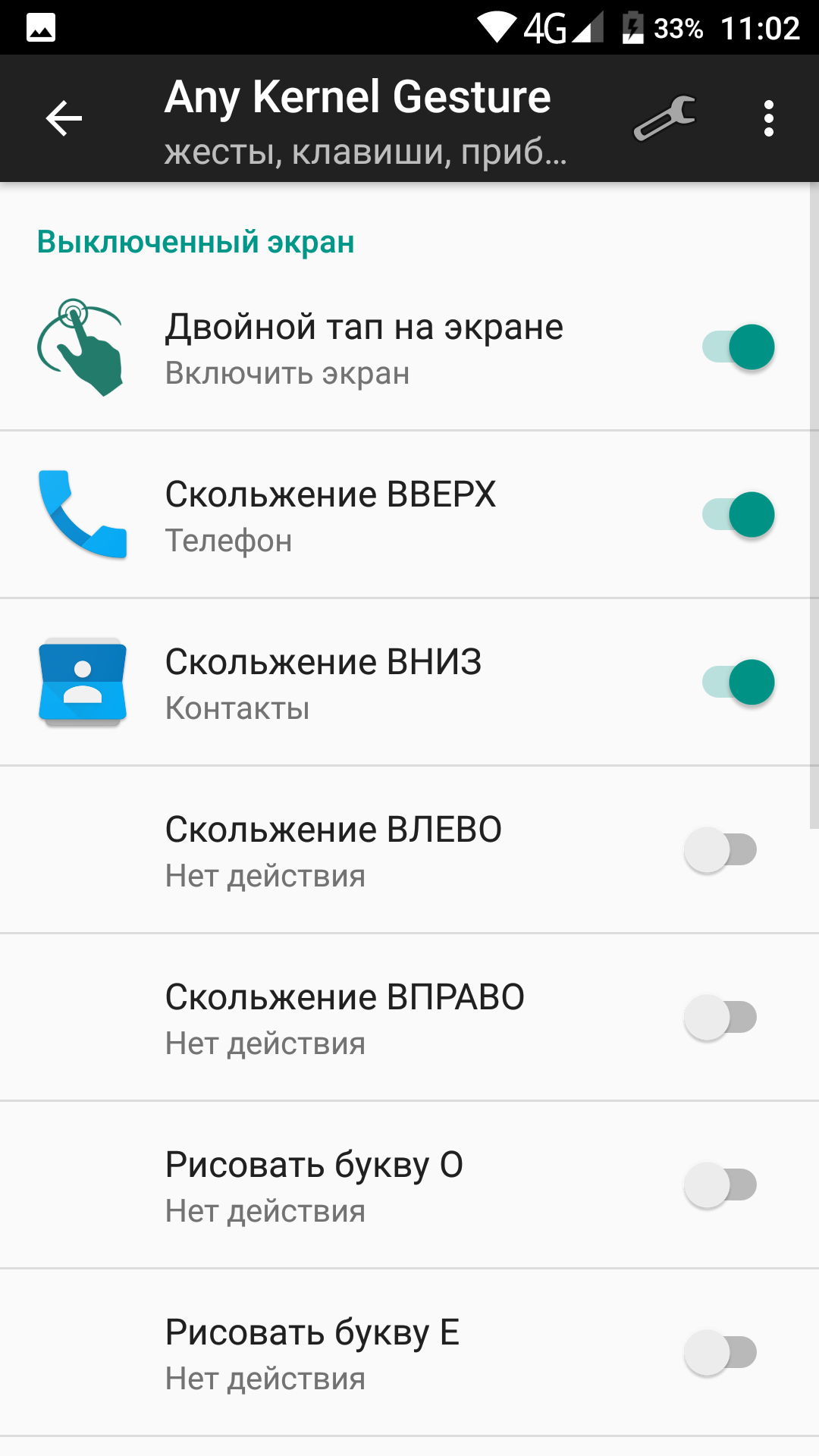Open Рисовать букву O row
The image size is (819, 1456).
[409, 1185]
